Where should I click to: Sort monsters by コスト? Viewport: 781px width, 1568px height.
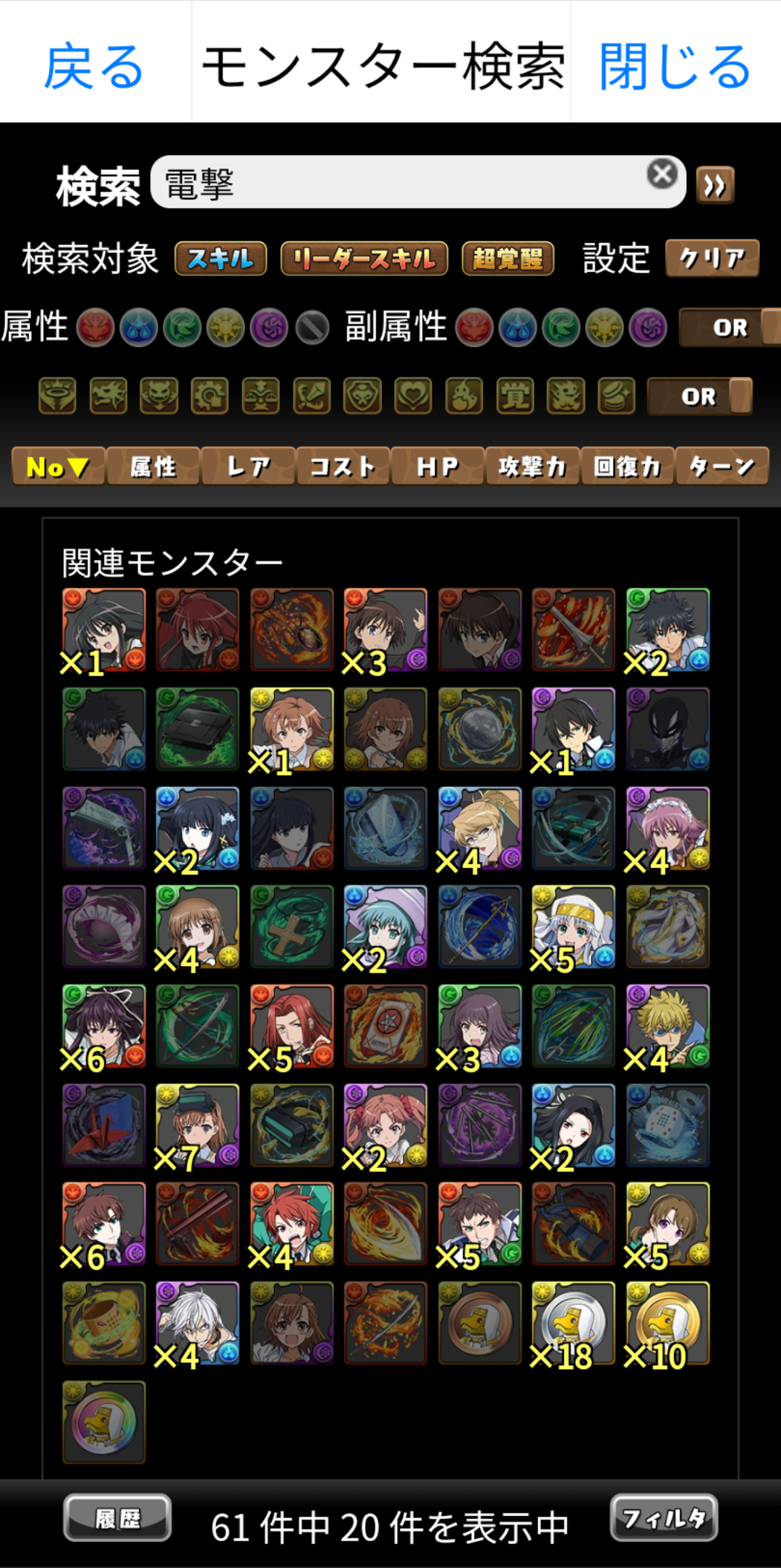coord(343,466)
